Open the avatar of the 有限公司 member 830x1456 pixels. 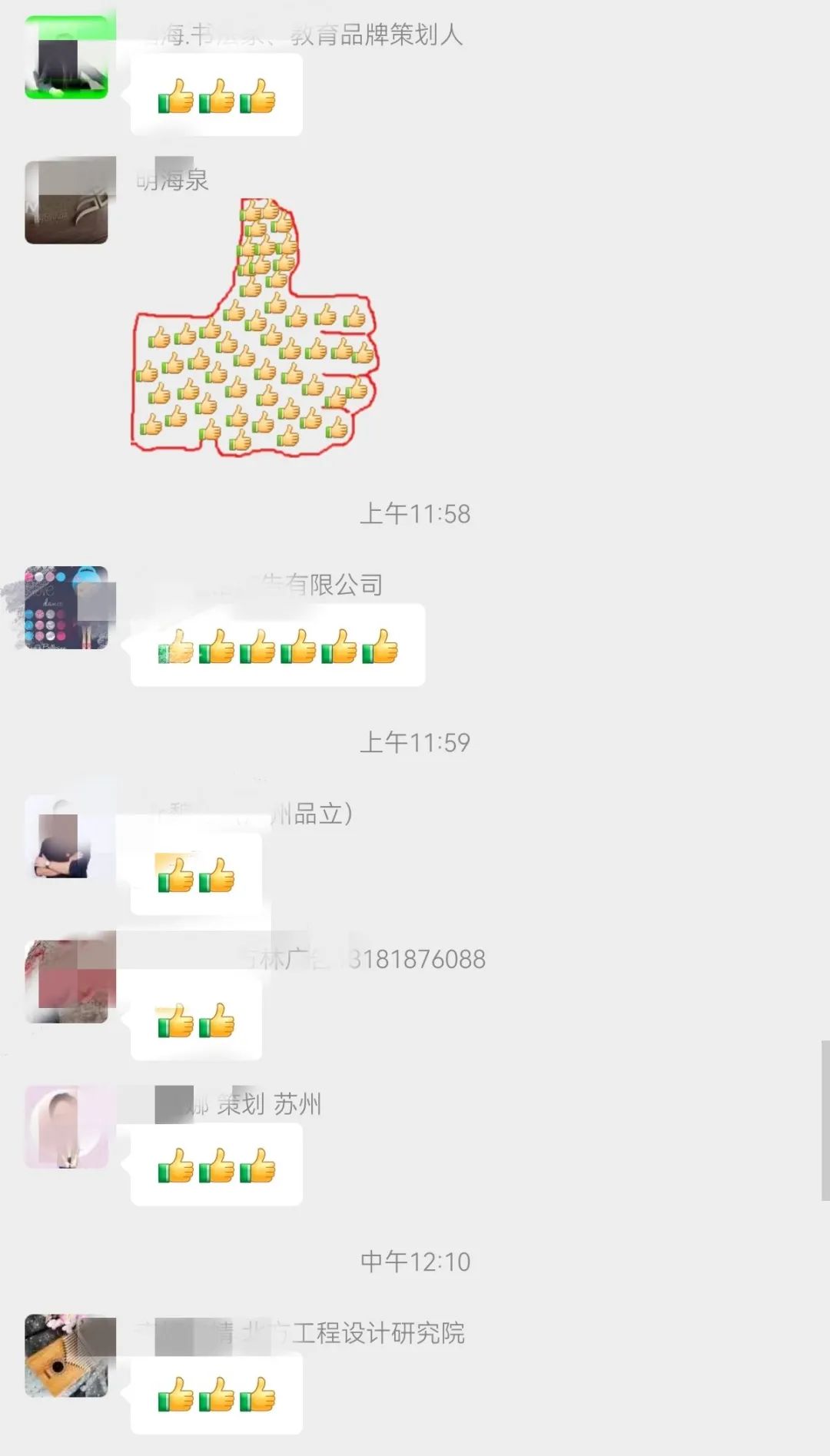(x=67, y=607)
